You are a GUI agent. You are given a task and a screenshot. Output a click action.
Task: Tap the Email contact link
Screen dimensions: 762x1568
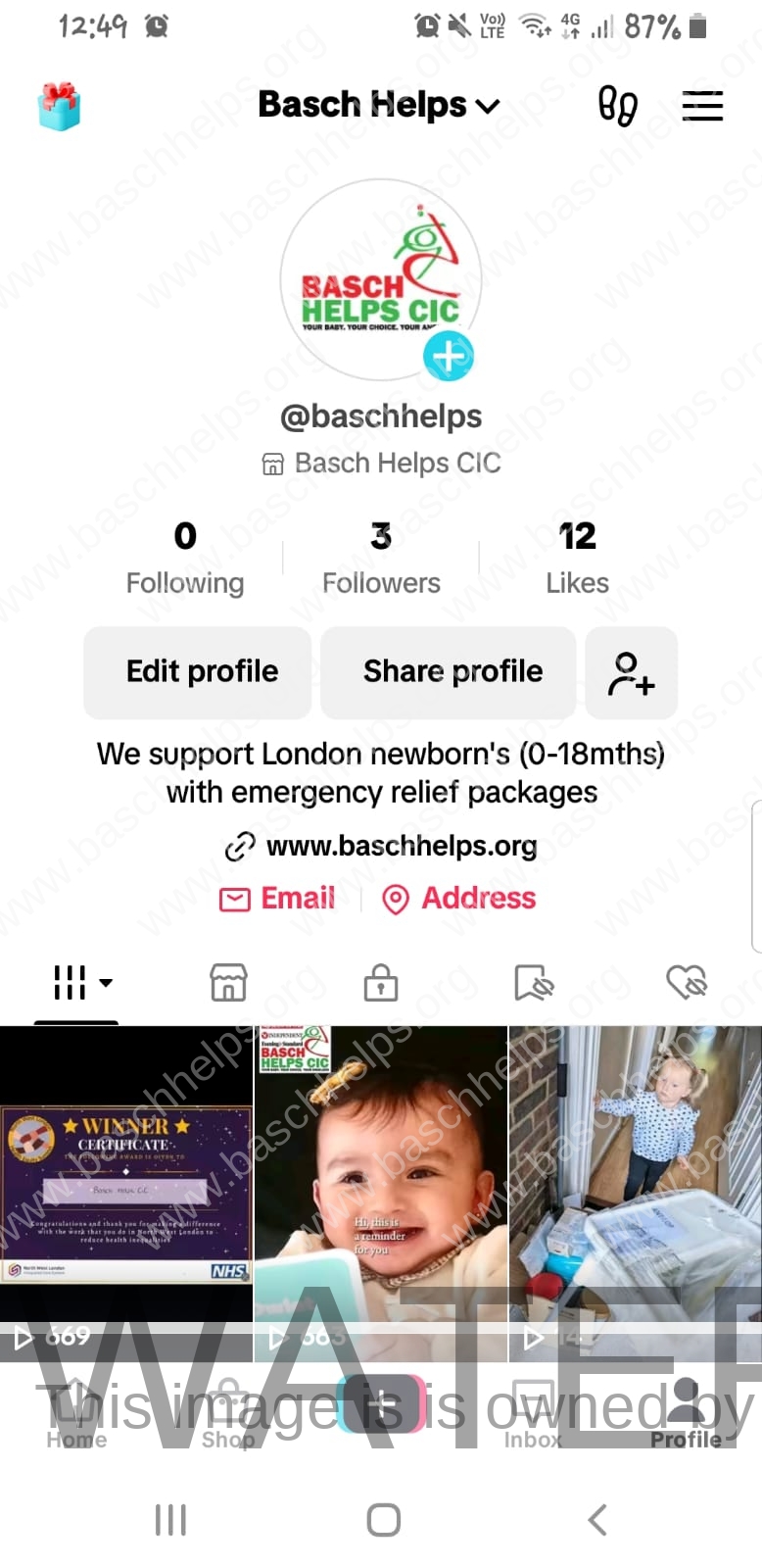click(x=278, y=899)
